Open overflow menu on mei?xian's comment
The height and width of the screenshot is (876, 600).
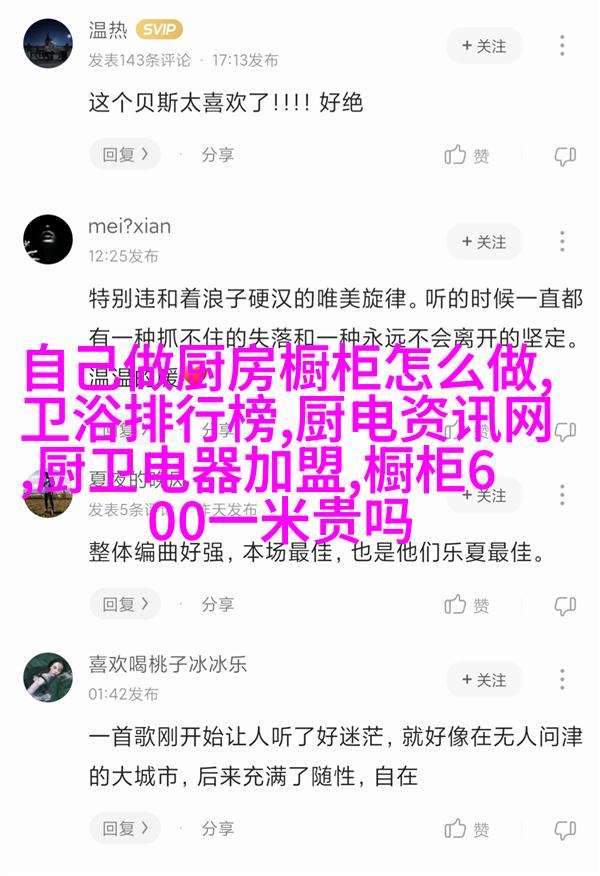[563, 242]
